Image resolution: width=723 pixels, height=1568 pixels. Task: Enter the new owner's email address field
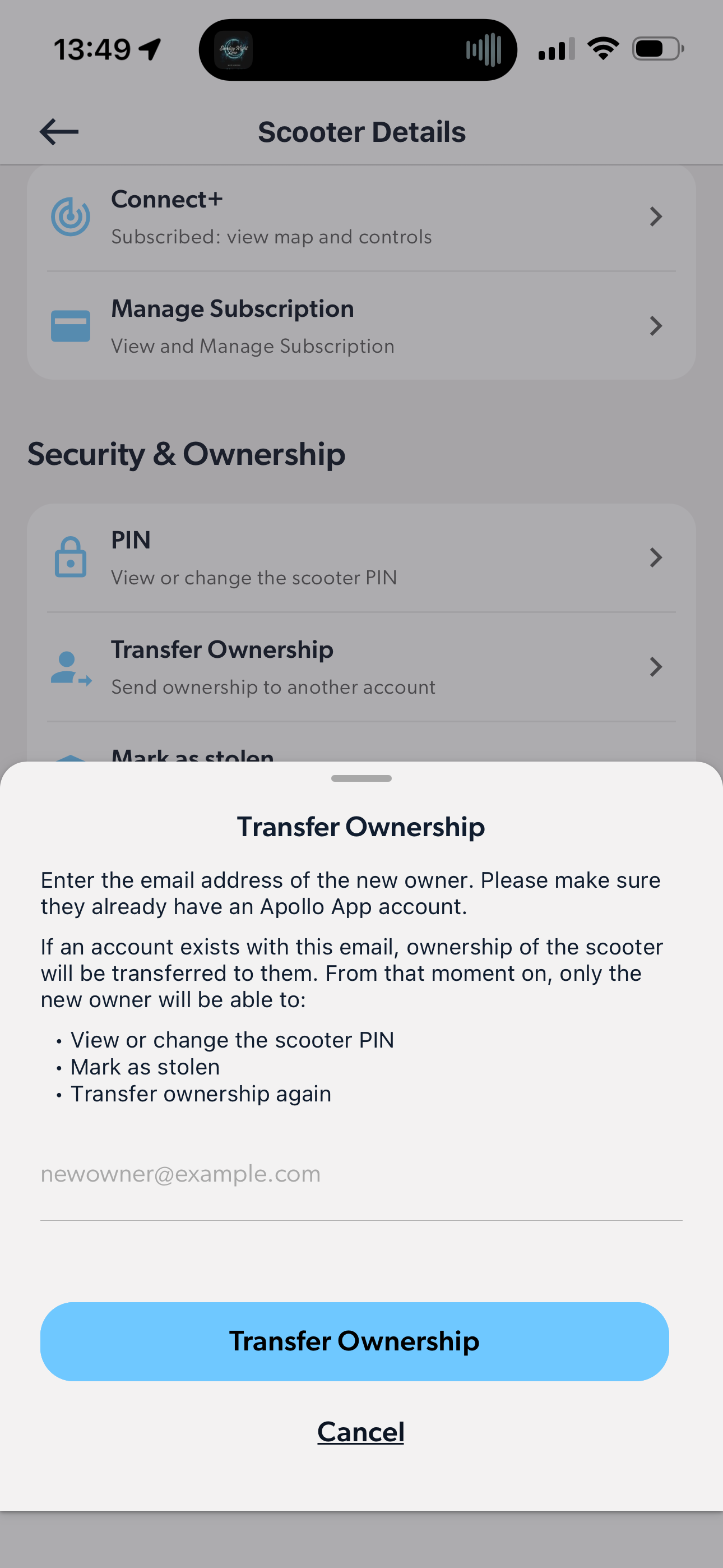[360, 1174]
